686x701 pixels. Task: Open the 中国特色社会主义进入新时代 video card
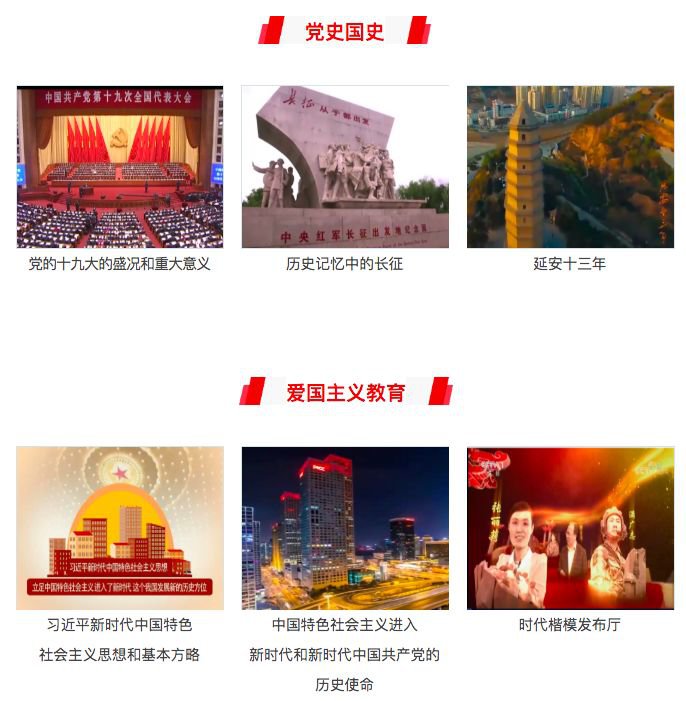pos(345,528)
